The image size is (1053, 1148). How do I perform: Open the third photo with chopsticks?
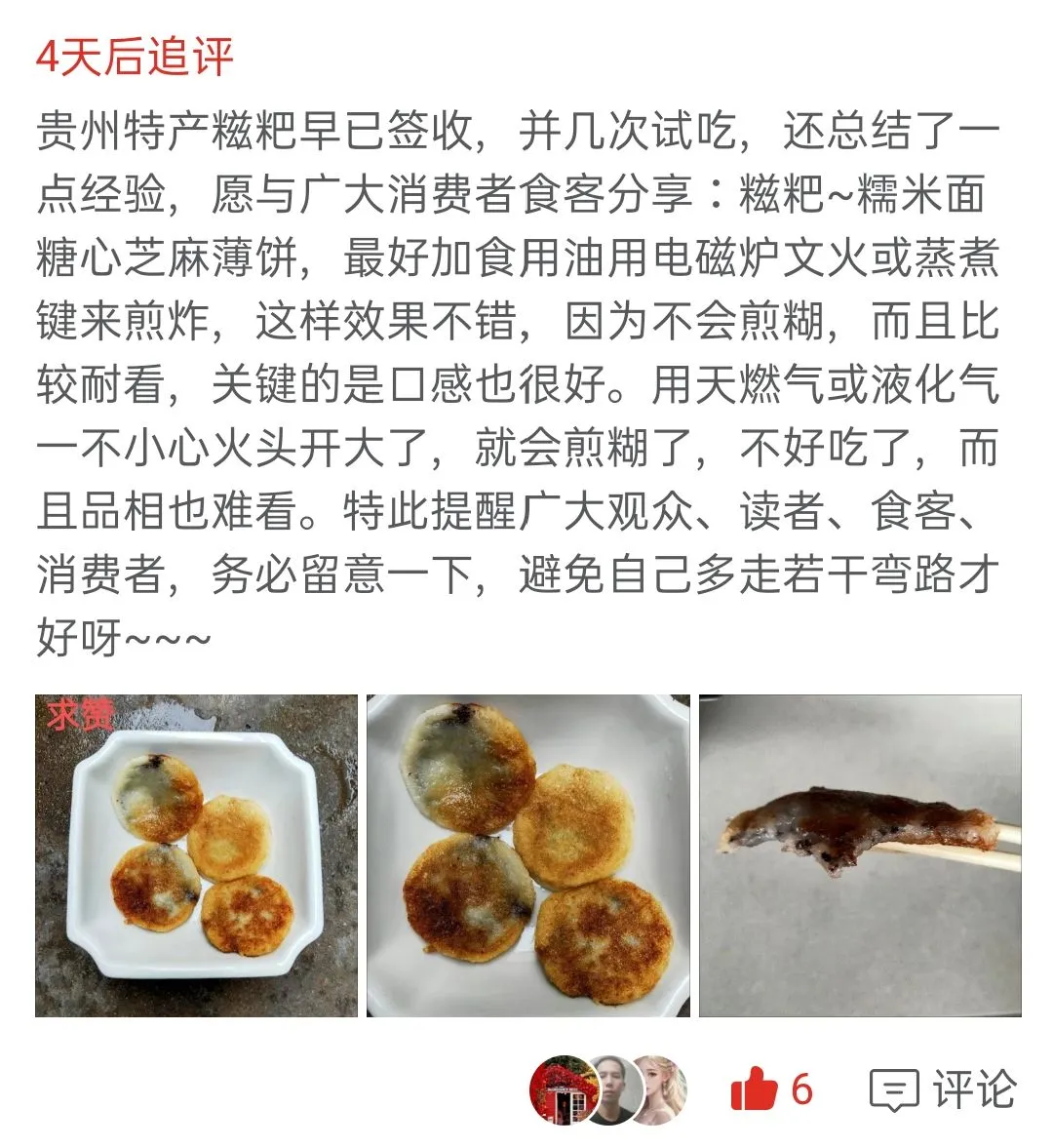(x=860, y=855)
